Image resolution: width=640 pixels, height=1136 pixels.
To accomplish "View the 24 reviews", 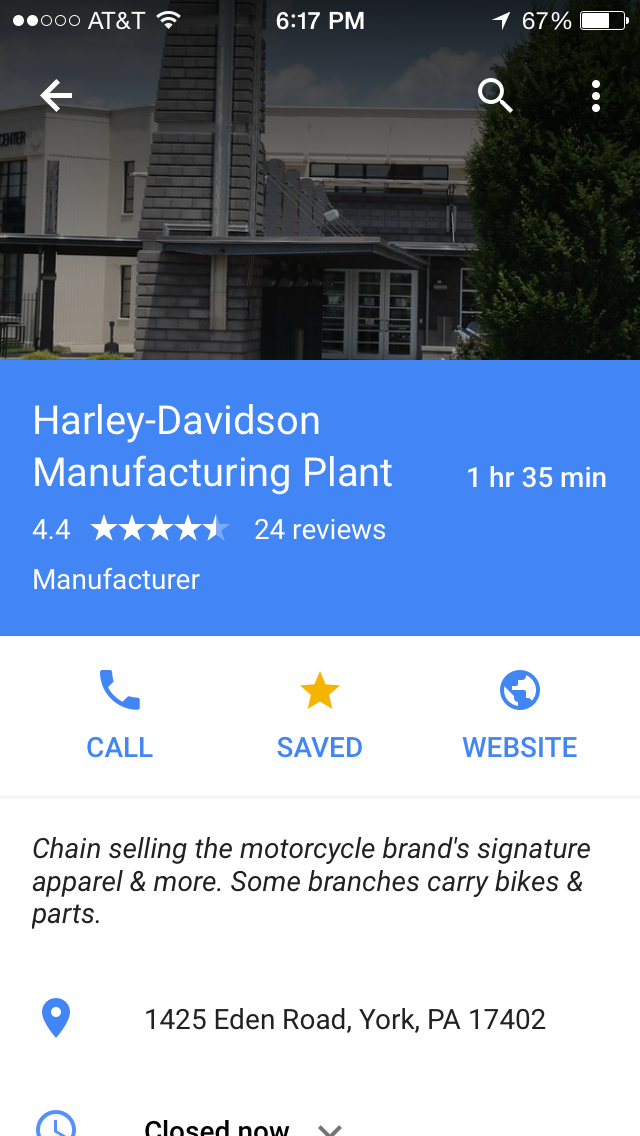I will (320, 529).
